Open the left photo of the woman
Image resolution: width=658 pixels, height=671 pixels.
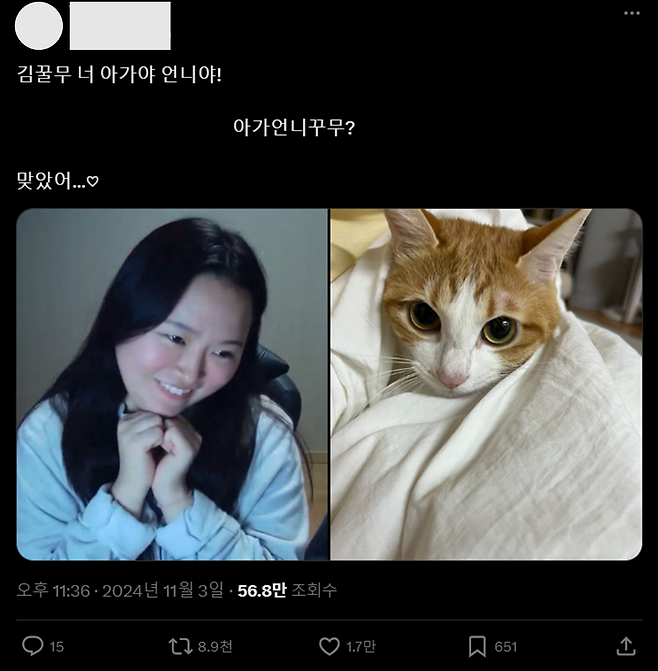point(172,384)
